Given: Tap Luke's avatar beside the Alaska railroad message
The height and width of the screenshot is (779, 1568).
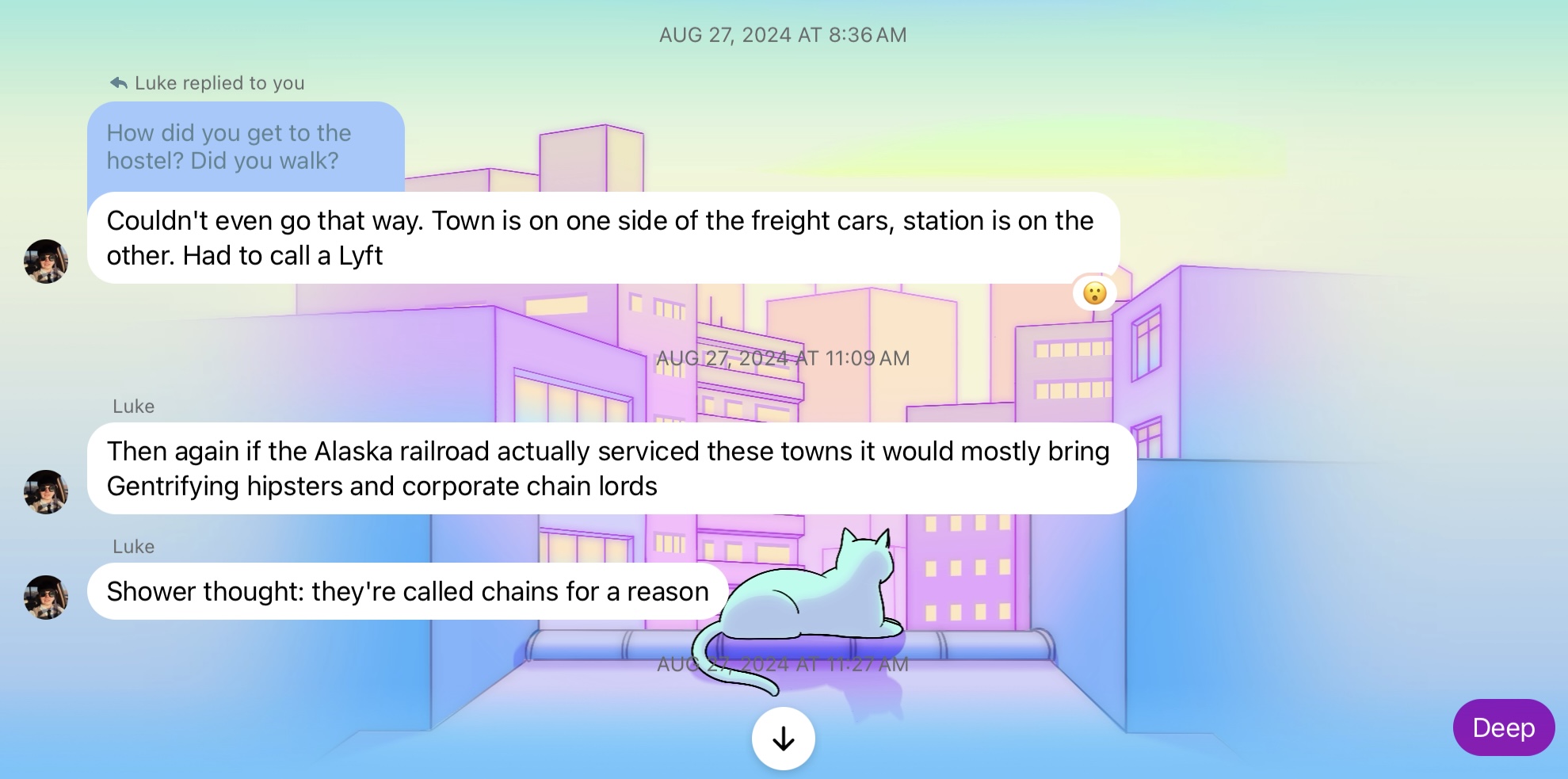Looking at the screenshot, I should pos(46,492).
